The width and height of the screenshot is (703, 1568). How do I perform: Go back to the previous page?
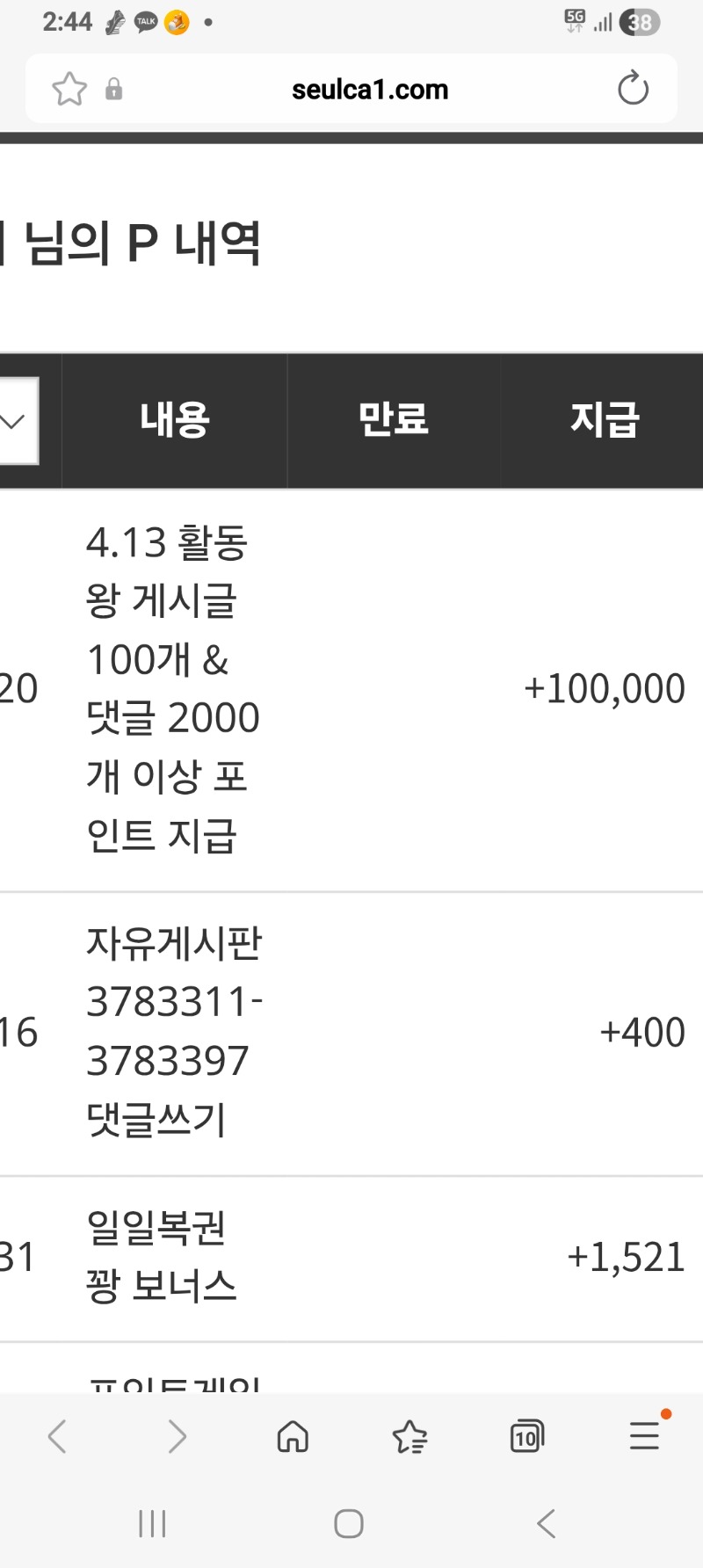(x=57, y=1437)
